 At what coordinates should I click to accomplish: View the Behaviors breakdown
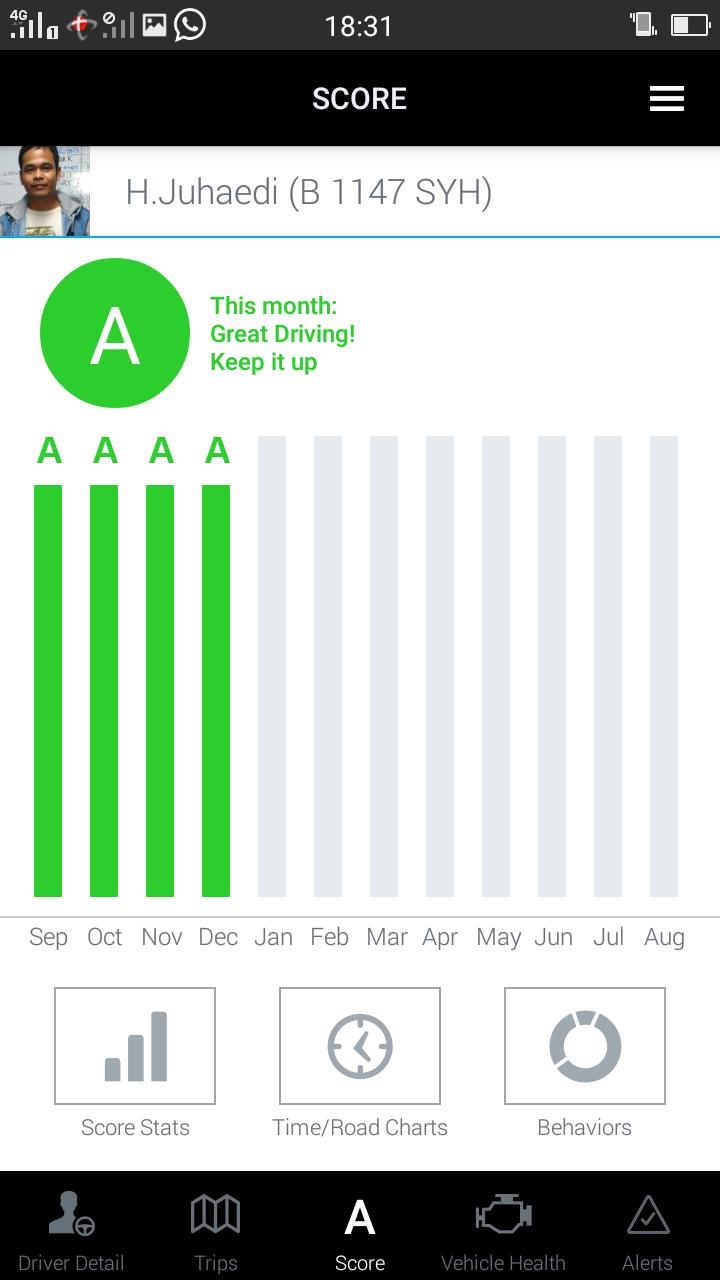(x=585, y=1046)
